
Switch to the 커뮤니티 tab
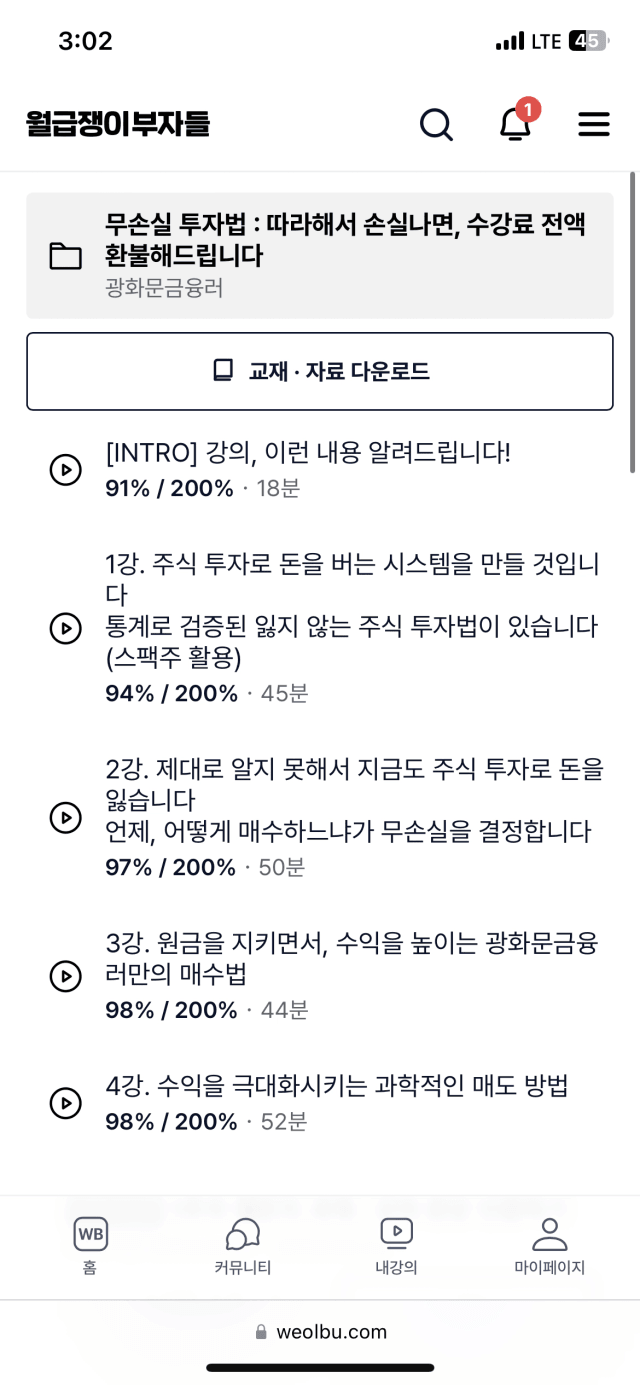[243, 1246]
